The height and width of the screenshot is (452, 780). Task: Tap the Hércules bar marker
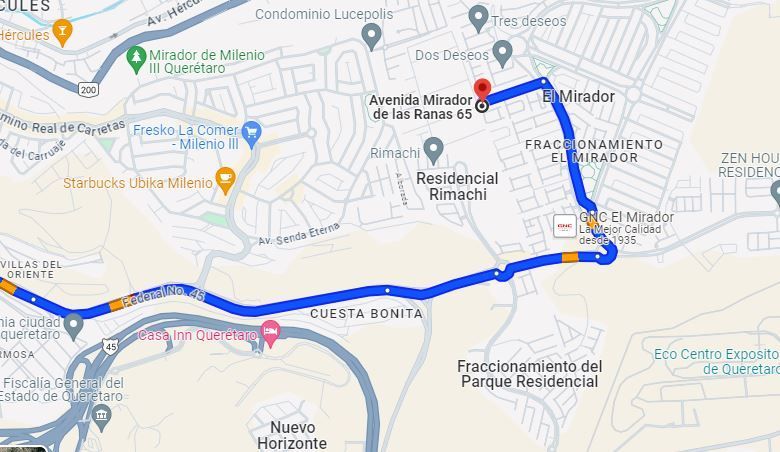click(62, 33)
